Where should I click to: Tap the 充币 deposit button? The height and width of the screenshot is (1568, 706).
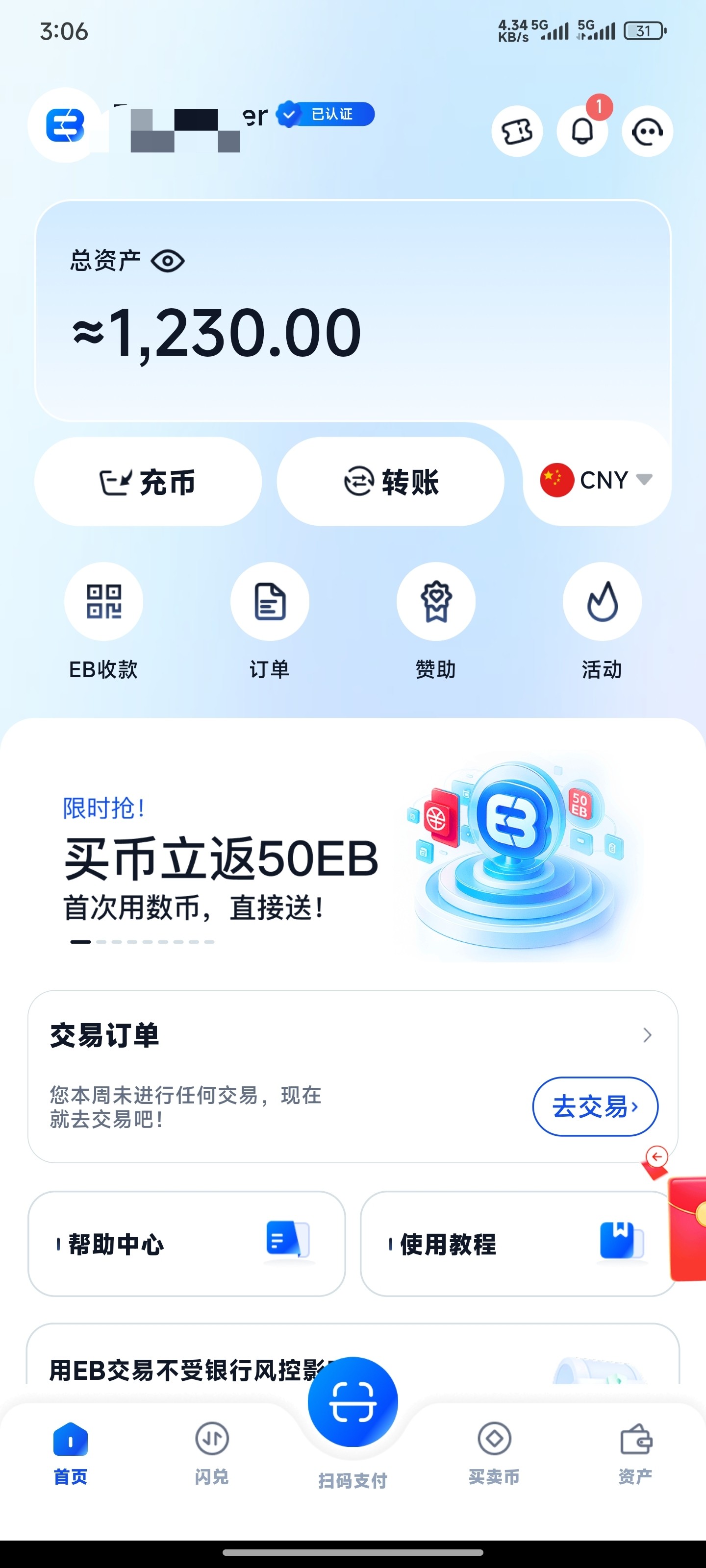pos(148,482)
